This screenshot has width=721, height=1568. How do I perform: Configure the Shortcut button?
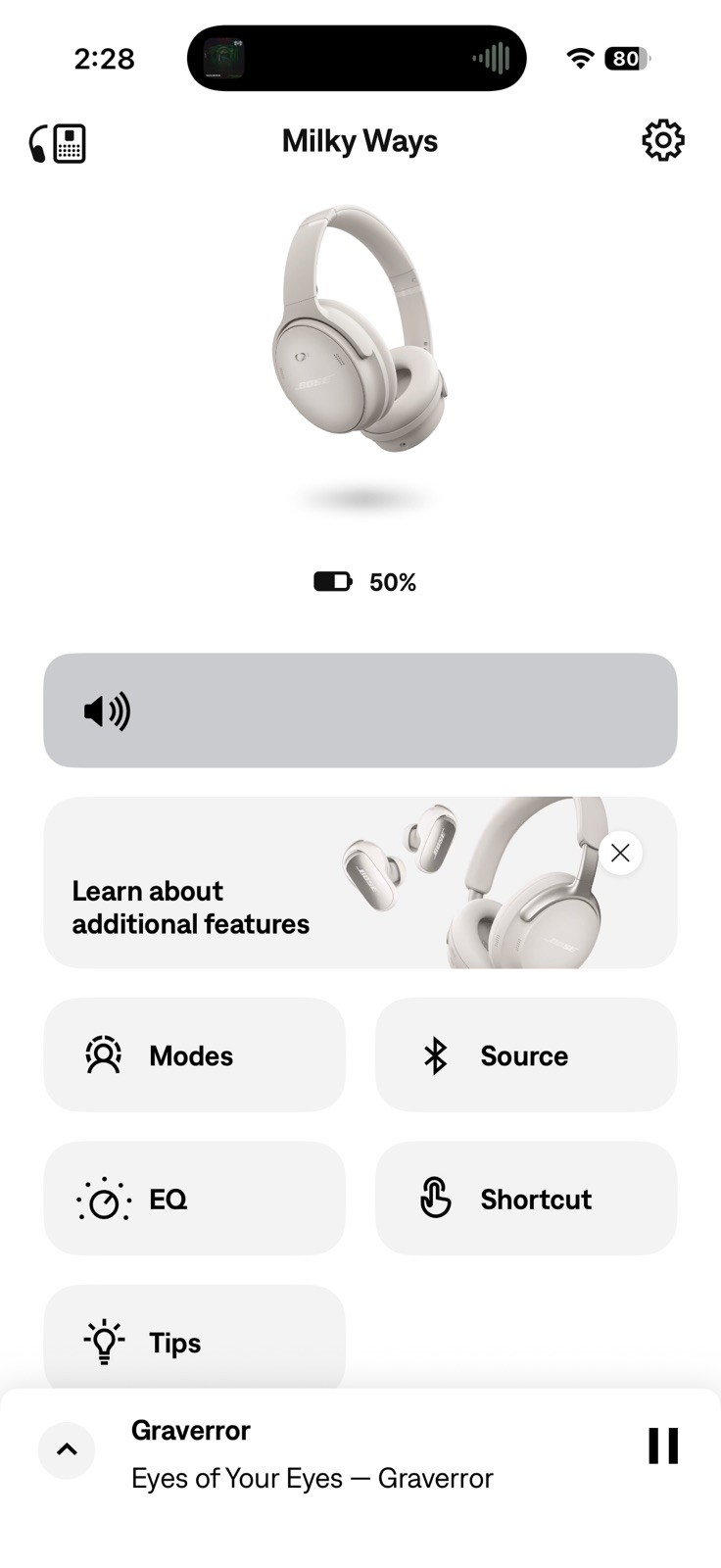click(525, 1199)
